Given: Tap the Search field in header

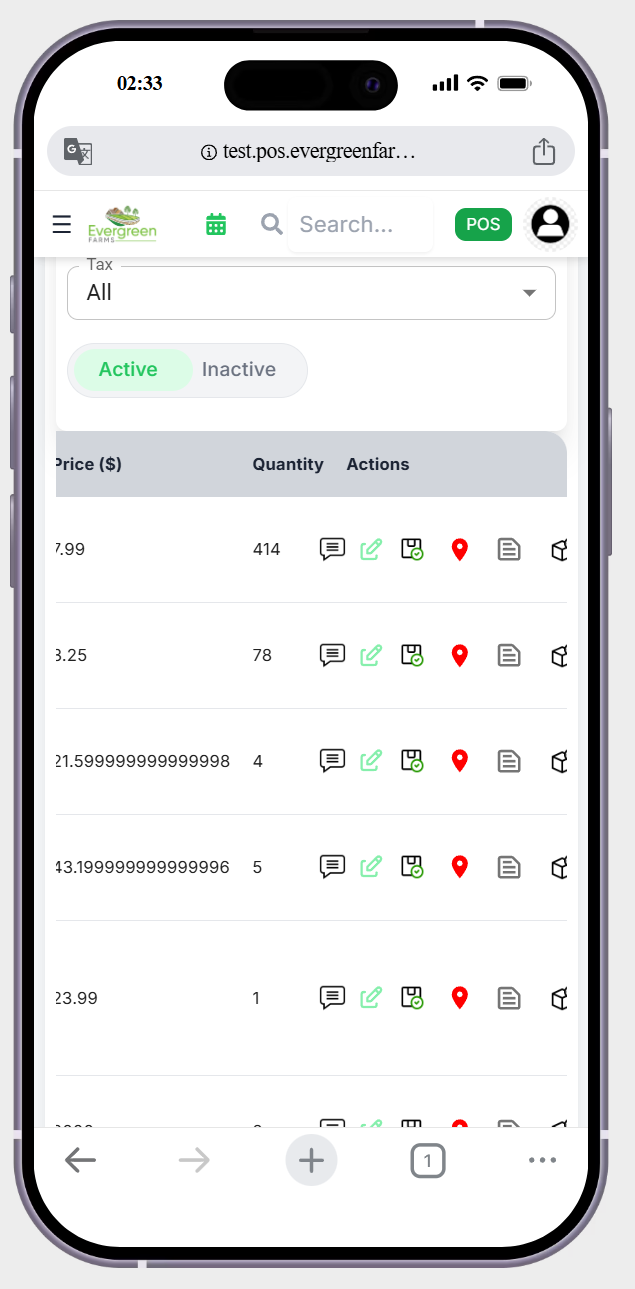Looking at the screenshot, I should tap(360, 224).
